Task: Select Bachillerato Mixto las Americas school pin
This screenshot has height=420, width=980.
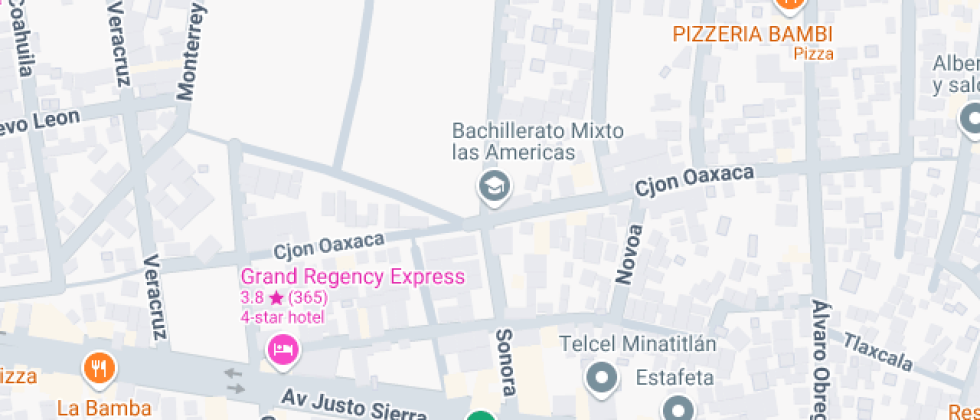Action: (492, 185)
